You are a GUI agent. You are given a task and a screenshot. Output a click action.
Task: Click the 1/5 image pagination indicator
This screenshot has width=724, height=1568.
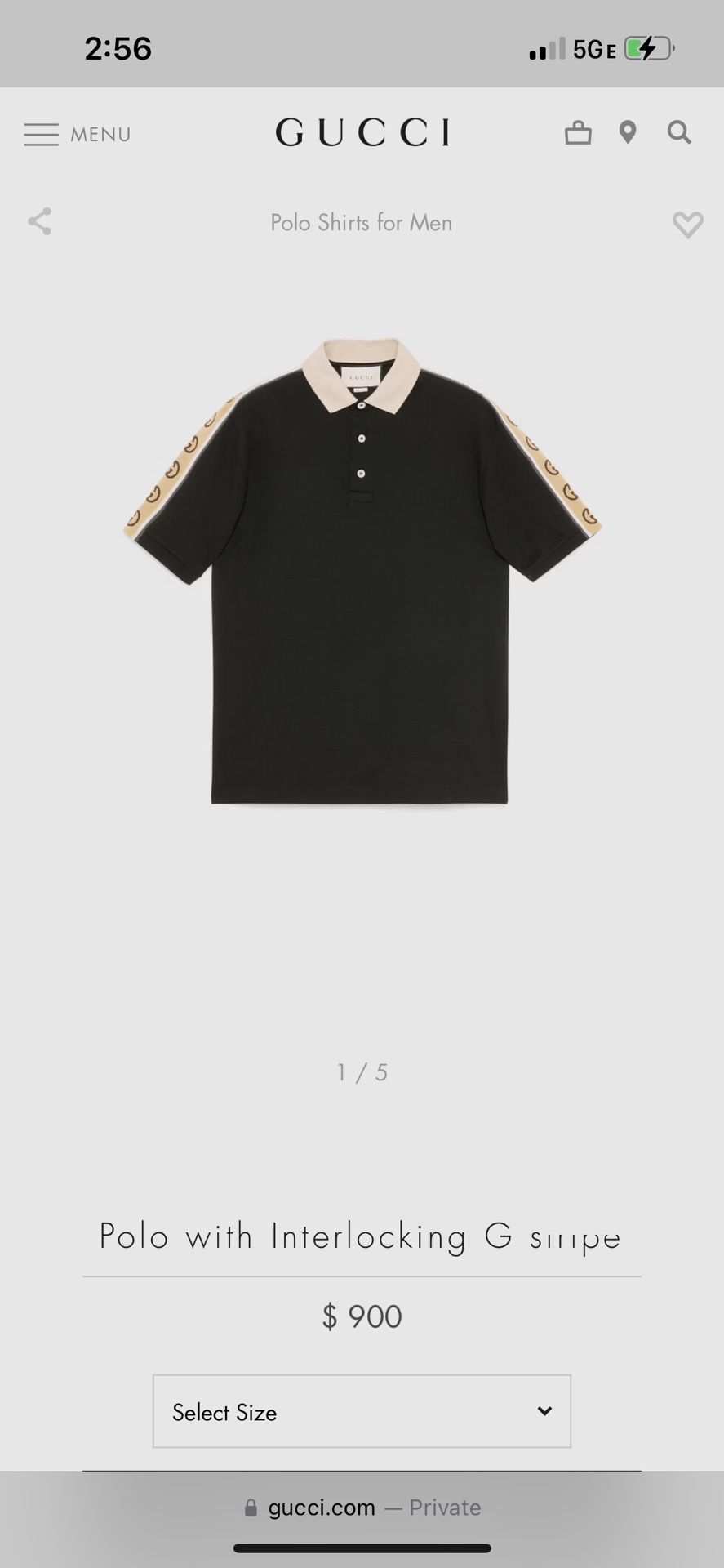[x=362, y=1072]
